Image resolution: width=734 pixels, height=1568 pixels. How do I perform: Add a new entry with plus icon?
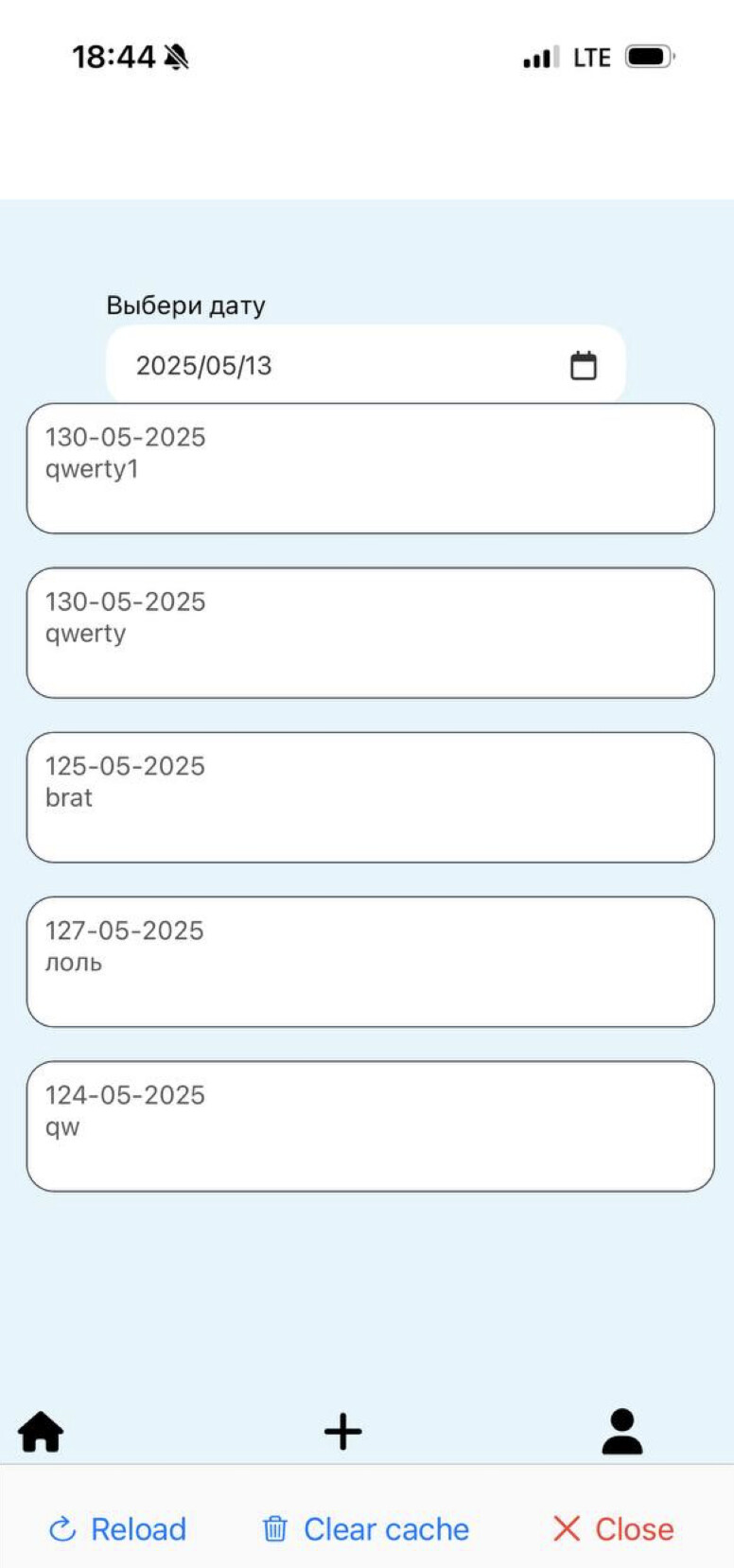click(343, 1432)
